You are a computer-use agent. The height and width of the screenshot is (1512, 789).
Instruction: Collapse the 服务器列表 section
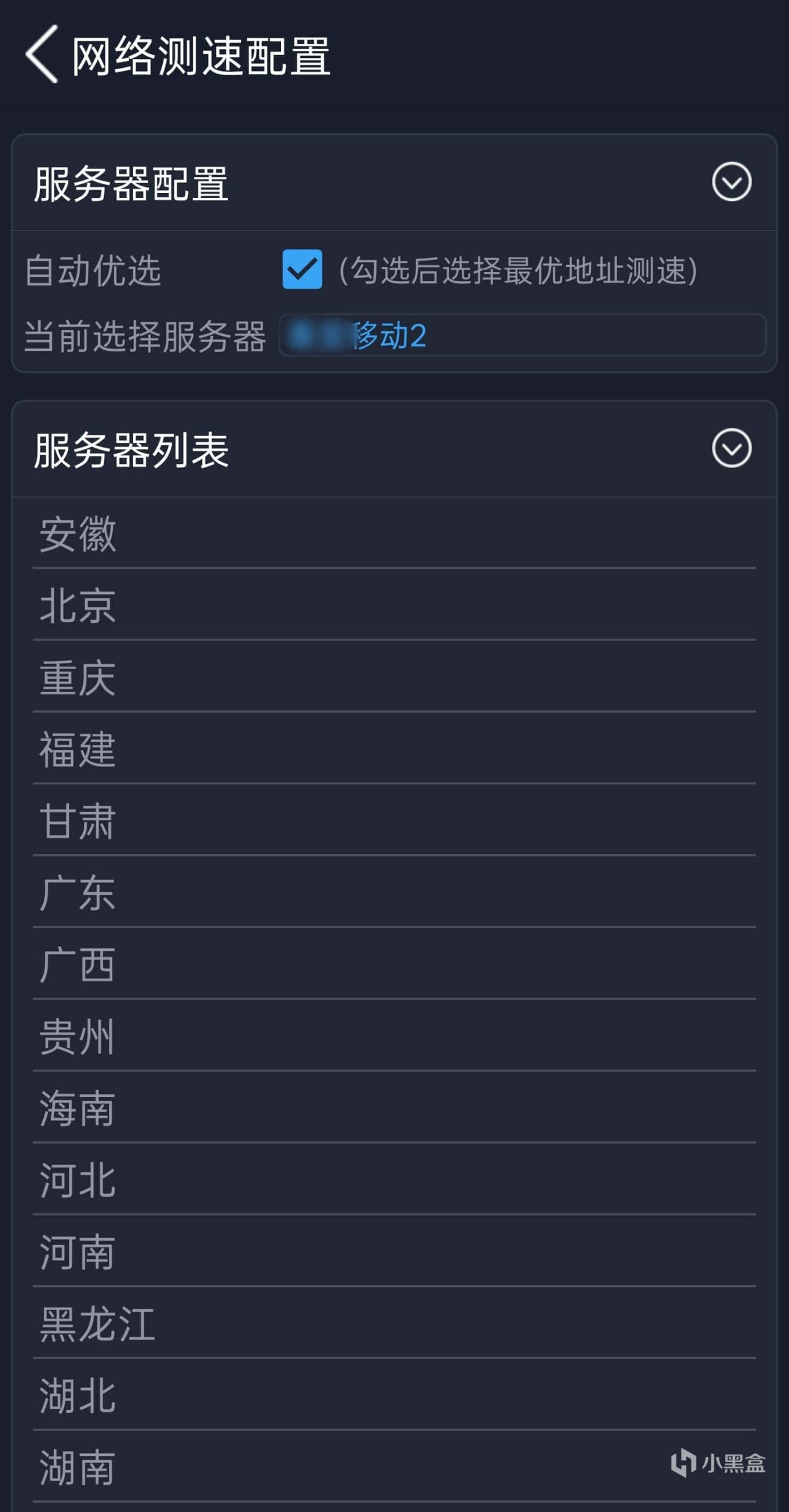(731, 448)
